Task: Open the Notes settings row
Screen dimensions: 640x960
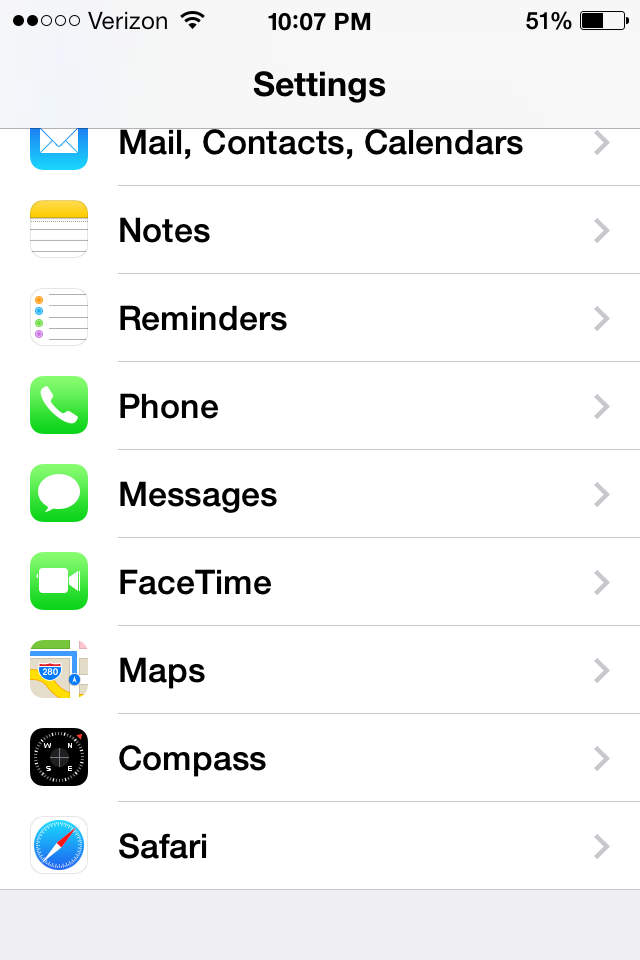Action: [320, 231]
